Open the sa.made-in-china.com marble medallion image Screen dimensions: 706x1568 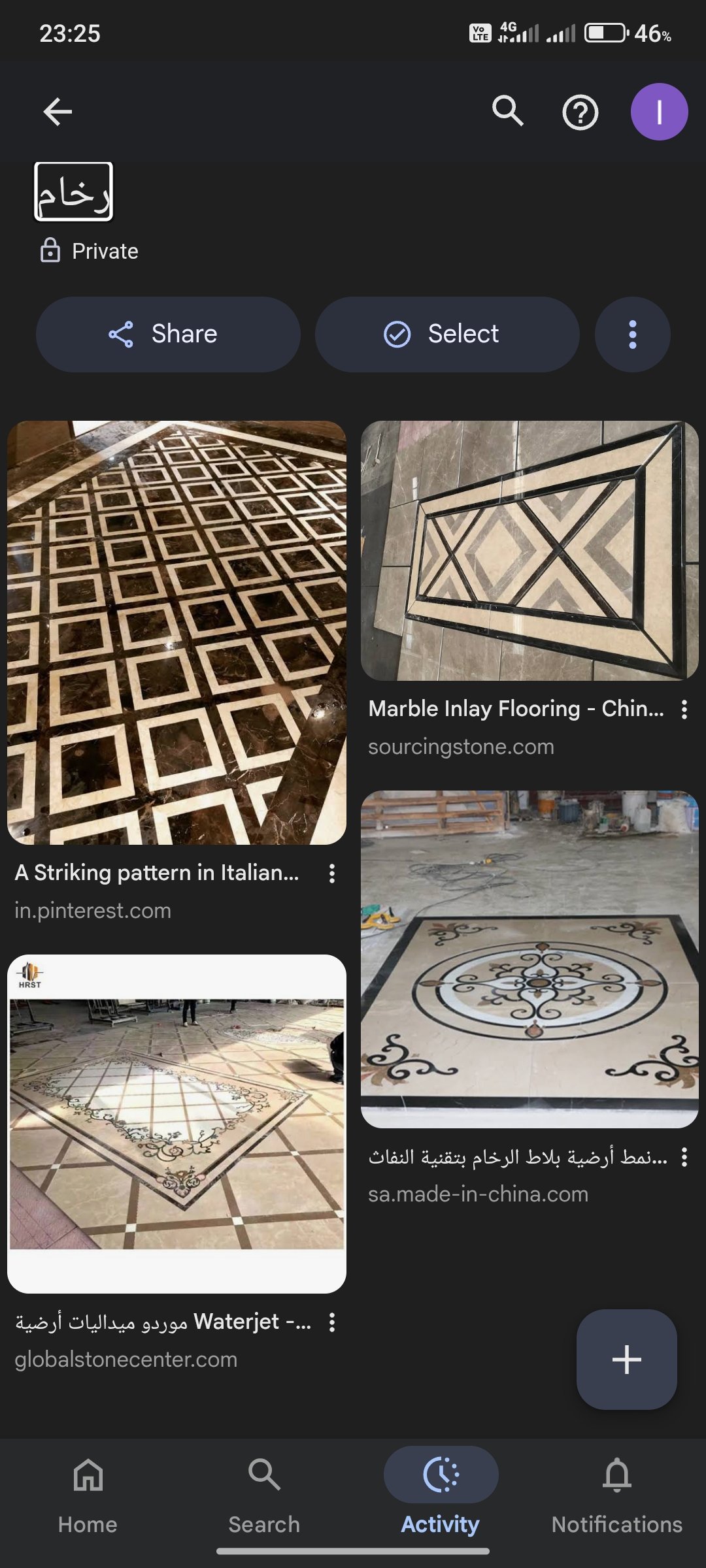529,959
